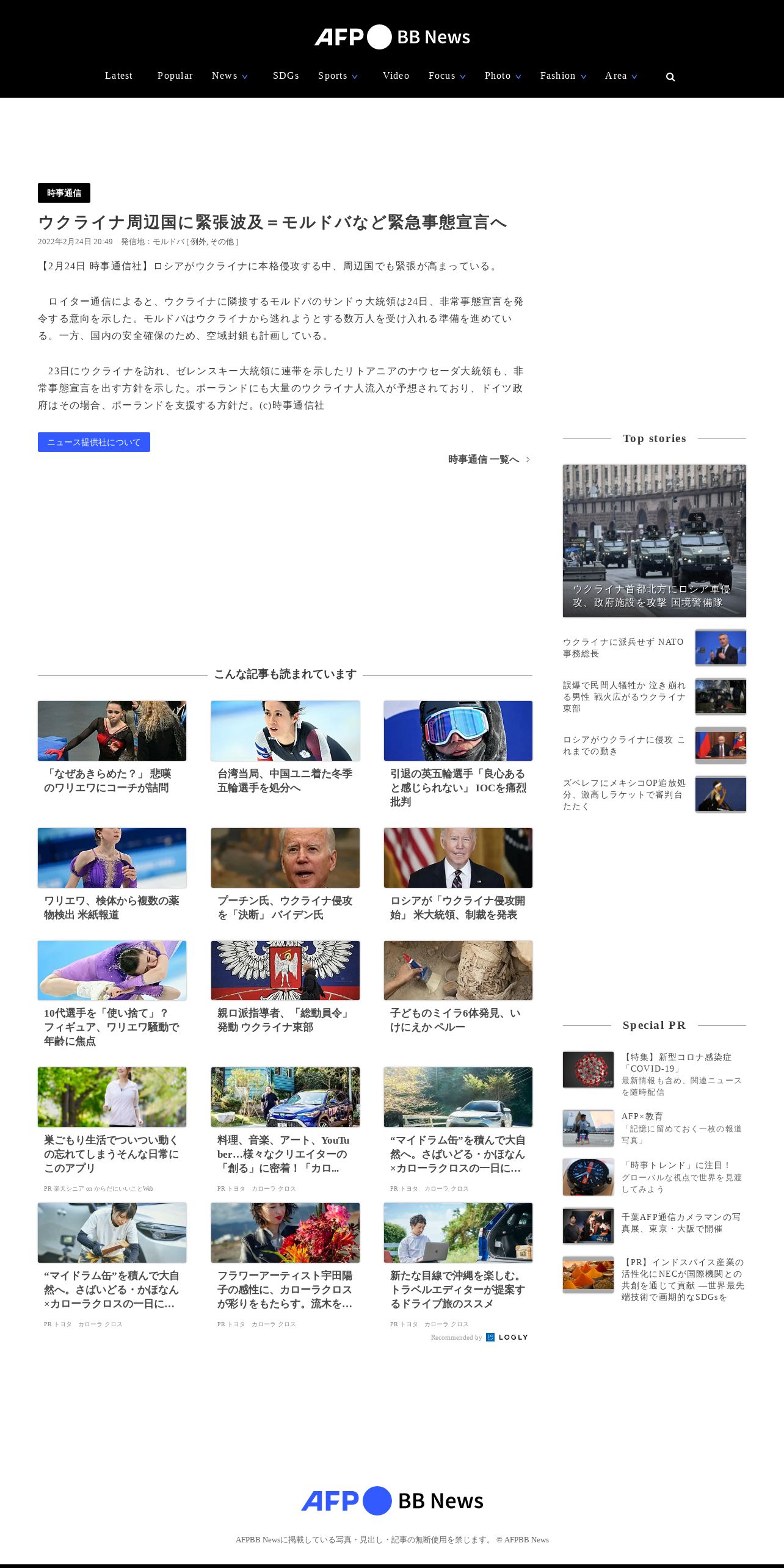Open the 子どものミイラ6体発見 article card
Screen dimensions: 784x1568
coord(458,987)
